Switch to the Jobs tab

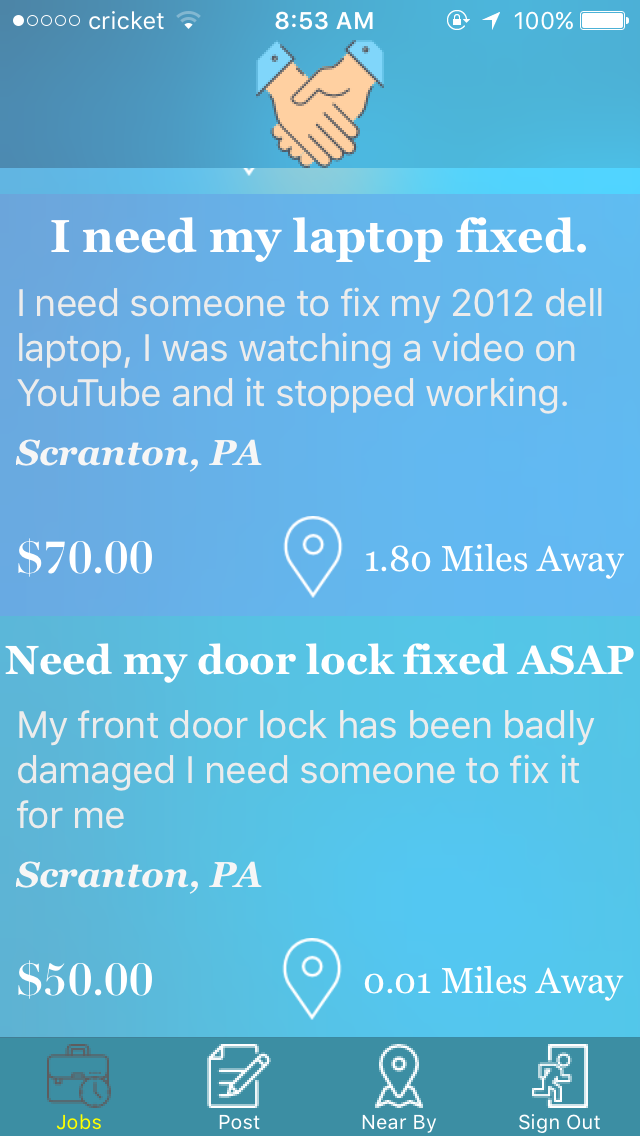coord(79,1087)
